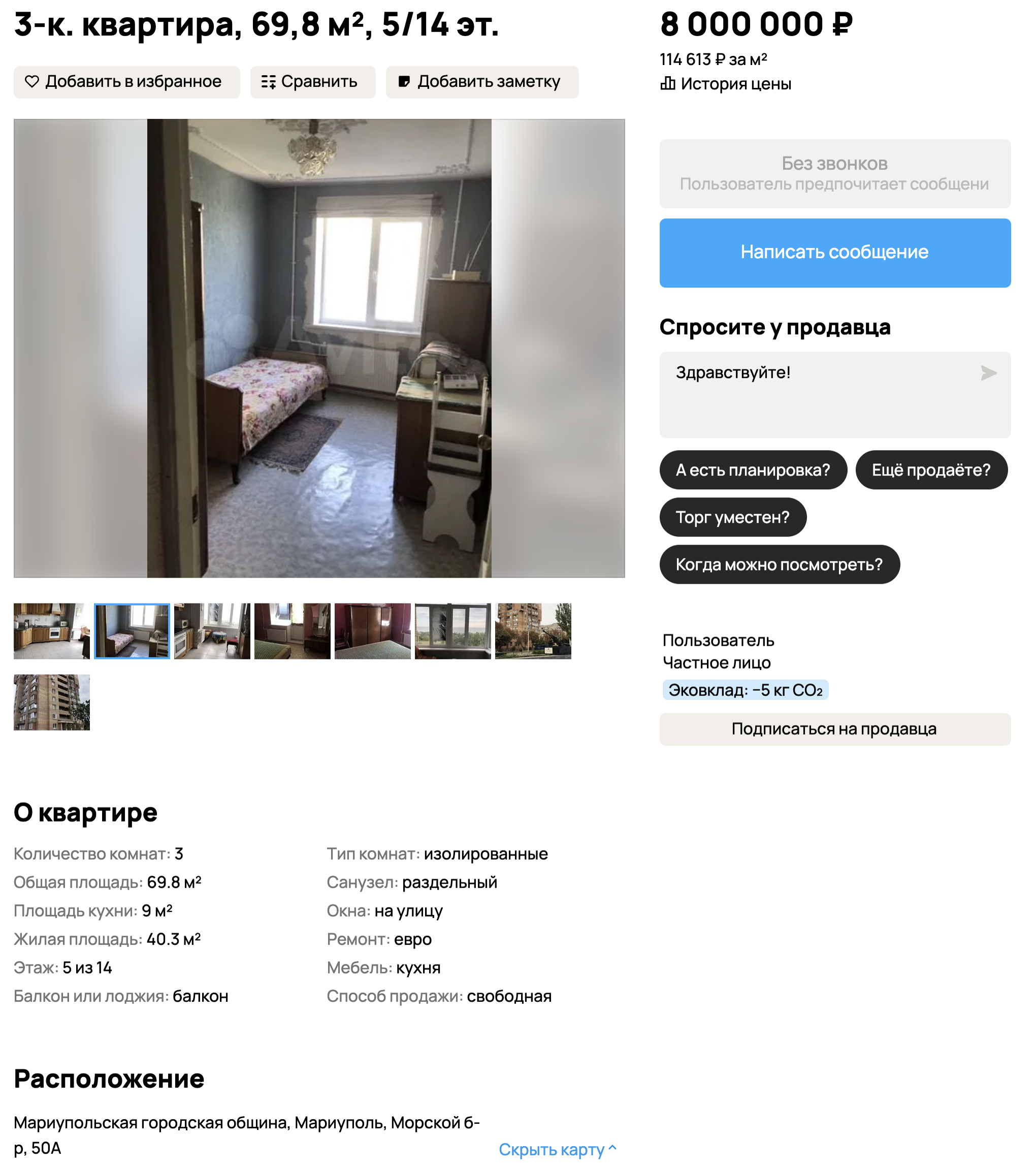Screen dimensions: 1036x1170
Task: Ask Торг уместен? via the chip
Action: pyautogui.click(x=732, y=518)
